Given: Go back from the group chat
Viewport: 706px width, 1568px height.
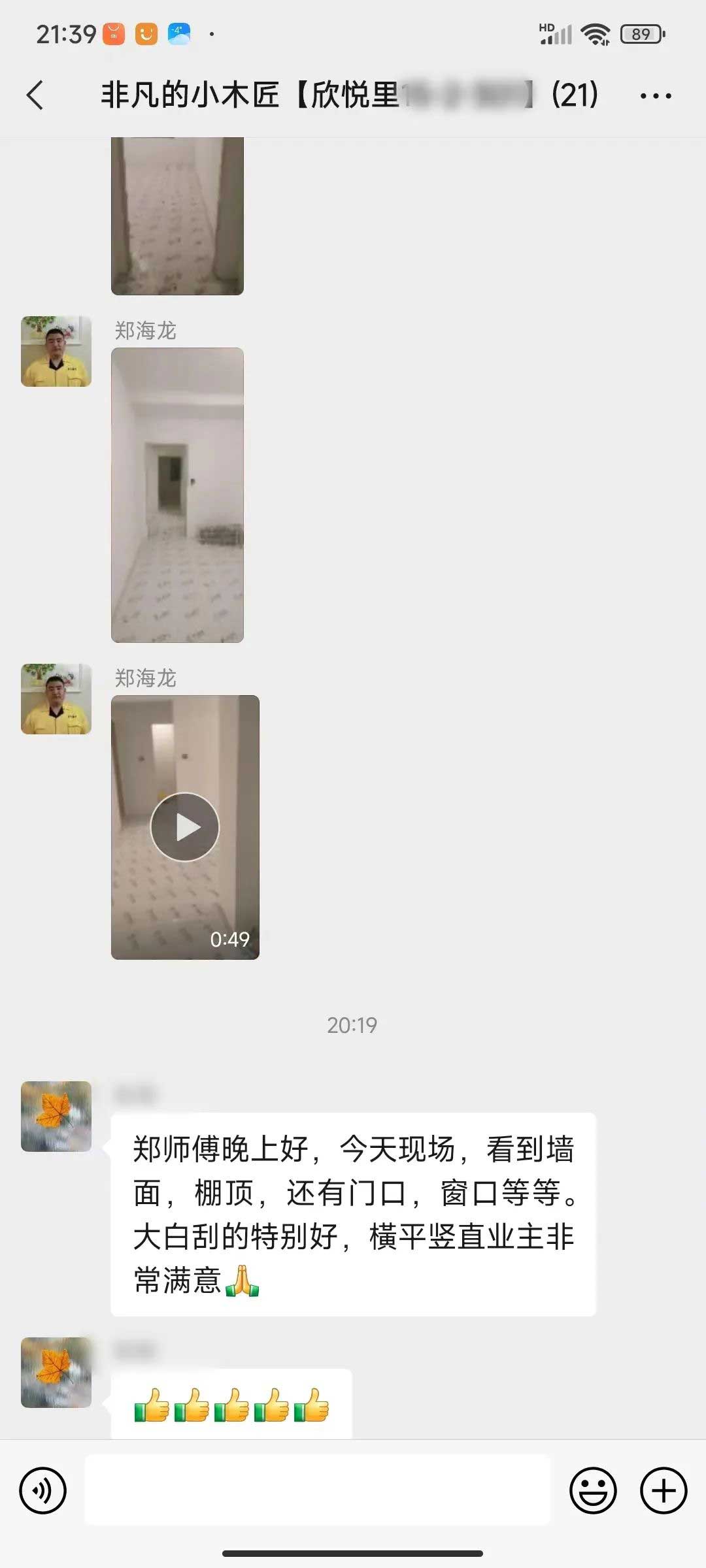Looking at the screenshot, I should pyautogui.click(x=35, y=95).
